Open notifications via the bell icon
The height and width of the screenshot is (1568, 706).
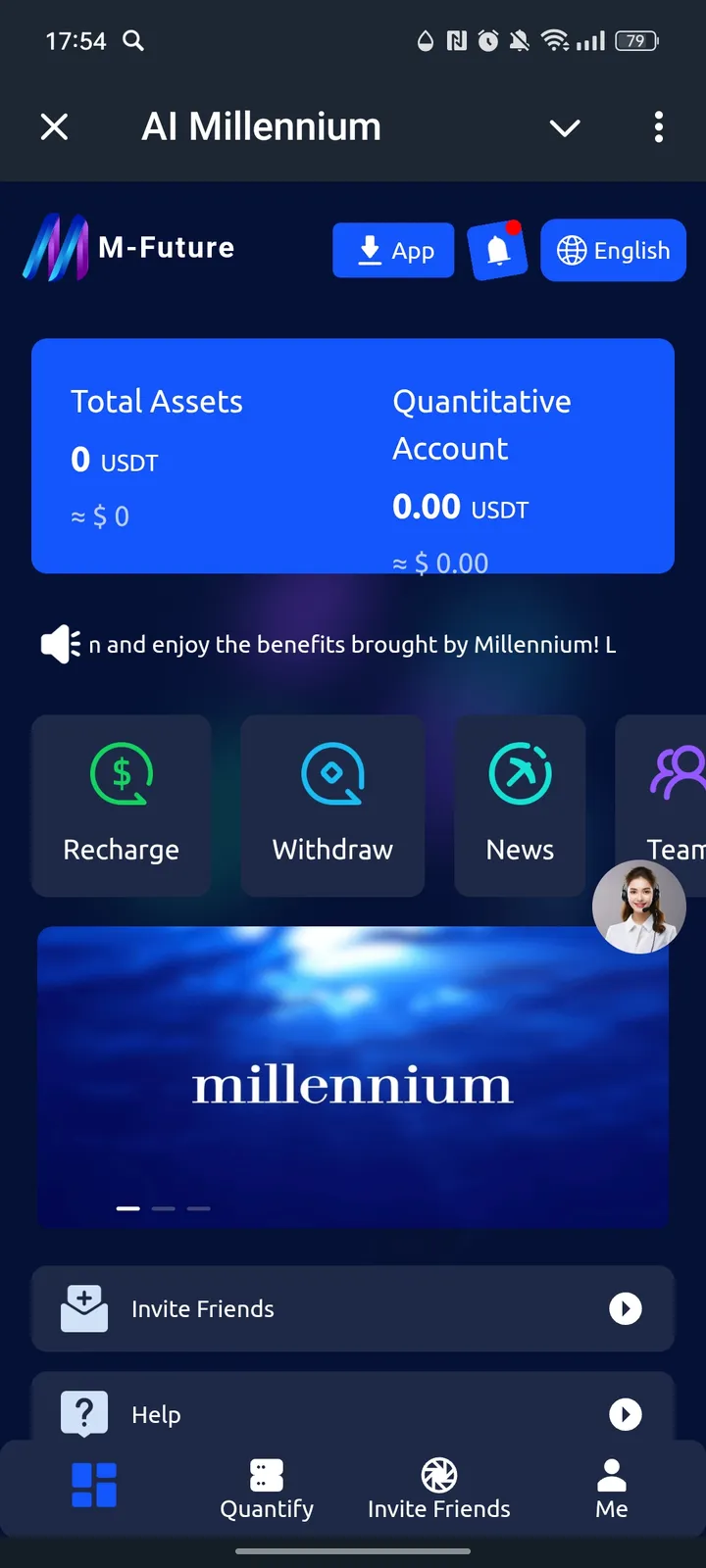(497, 251)
